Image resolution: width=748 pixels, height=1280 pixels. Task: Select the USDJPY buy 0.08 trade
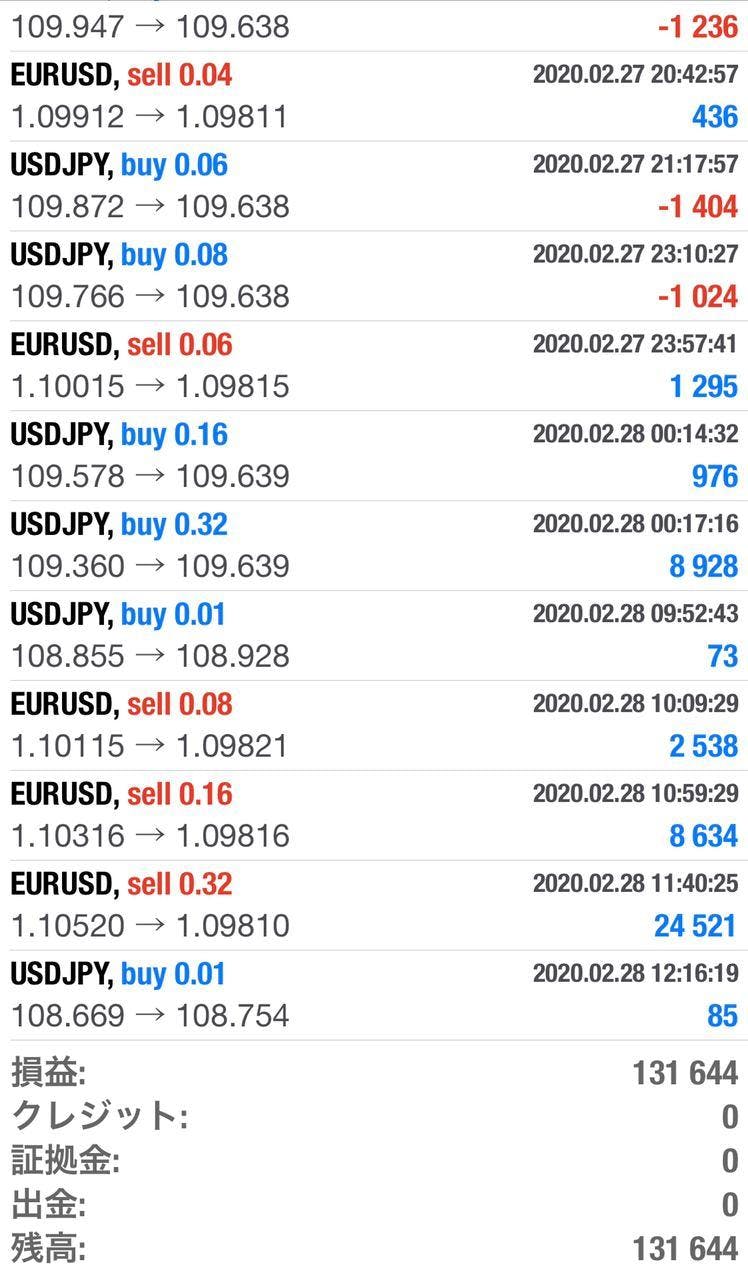click(374, 276)
